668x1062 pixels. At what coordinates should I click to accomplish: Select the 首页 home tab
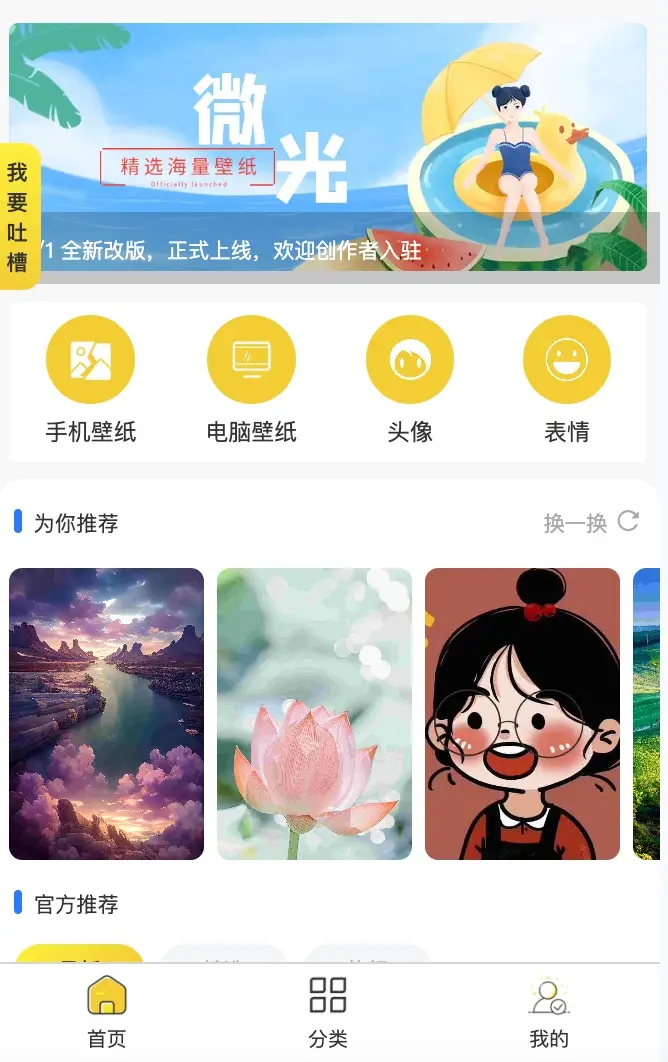pyautogui.click(x=107, y=1012)
